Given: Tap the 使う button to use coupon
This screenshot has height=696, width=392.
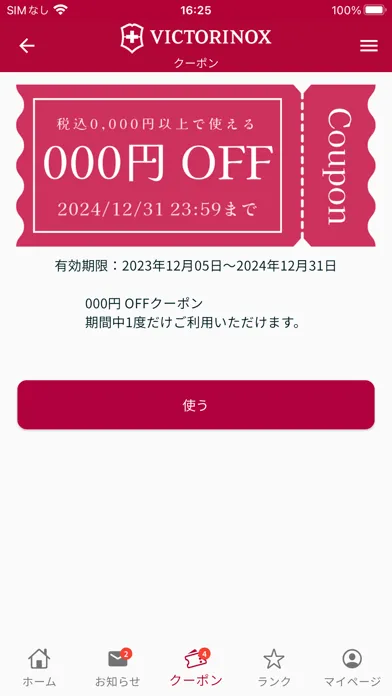Looking at the screenshot, I should (x=196, y=404).
